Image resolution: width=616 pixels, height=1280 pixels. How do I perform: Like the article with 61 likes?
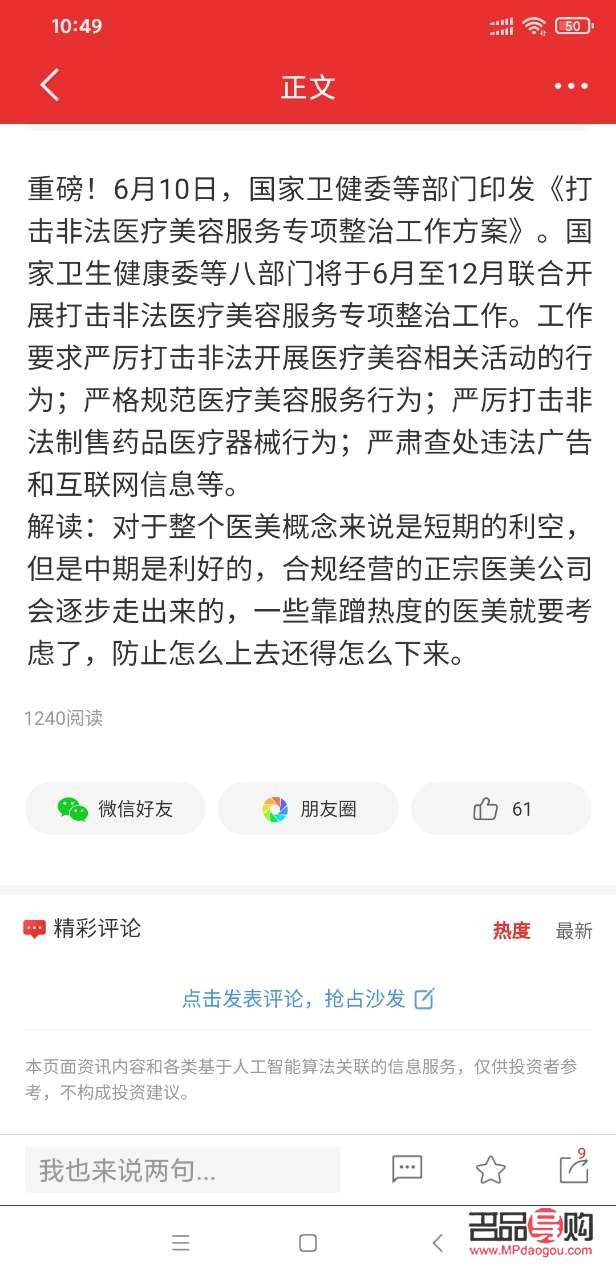point(501,809)
